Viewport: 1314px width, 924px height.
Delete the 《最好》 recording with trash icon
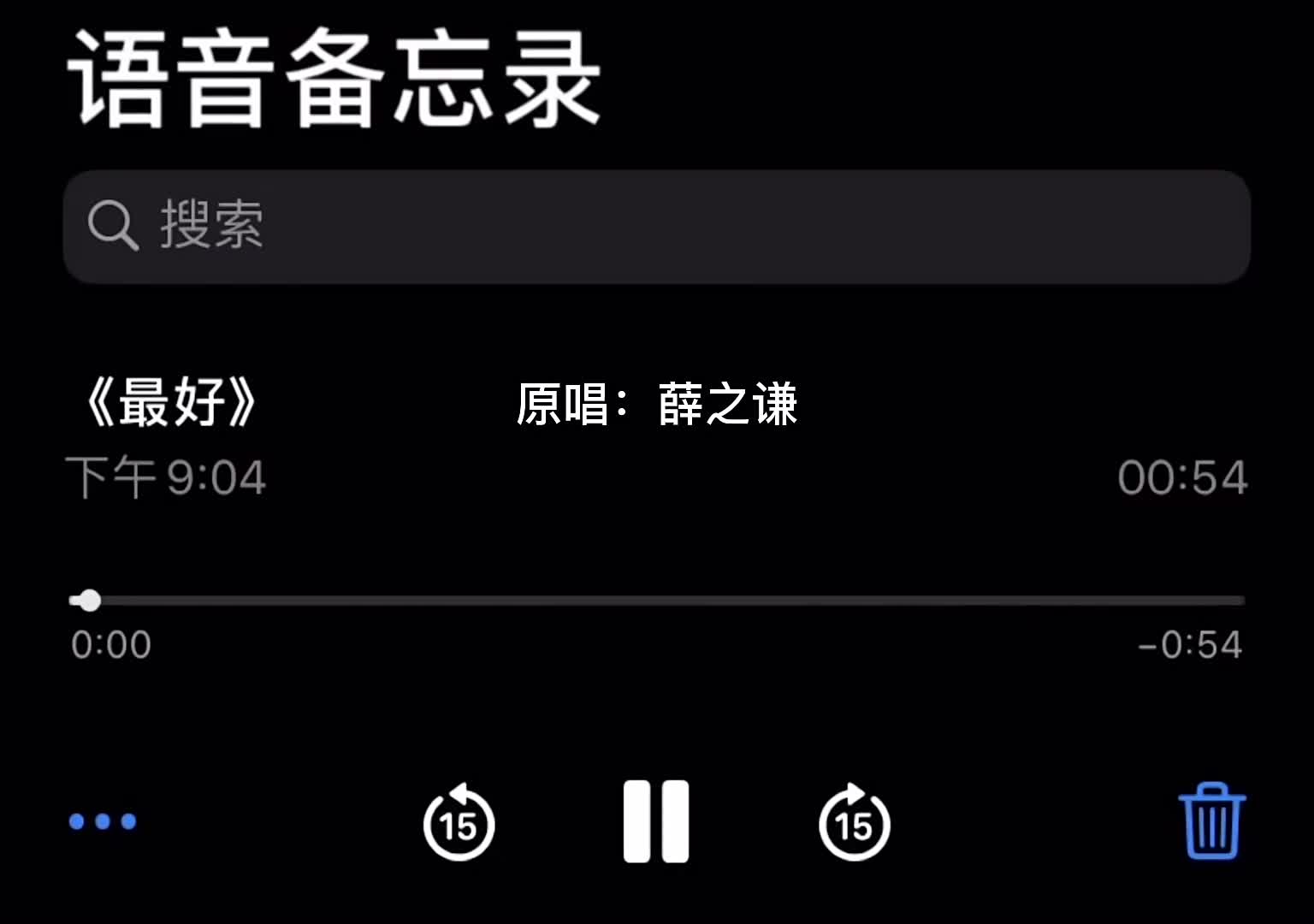point(1211,821)
